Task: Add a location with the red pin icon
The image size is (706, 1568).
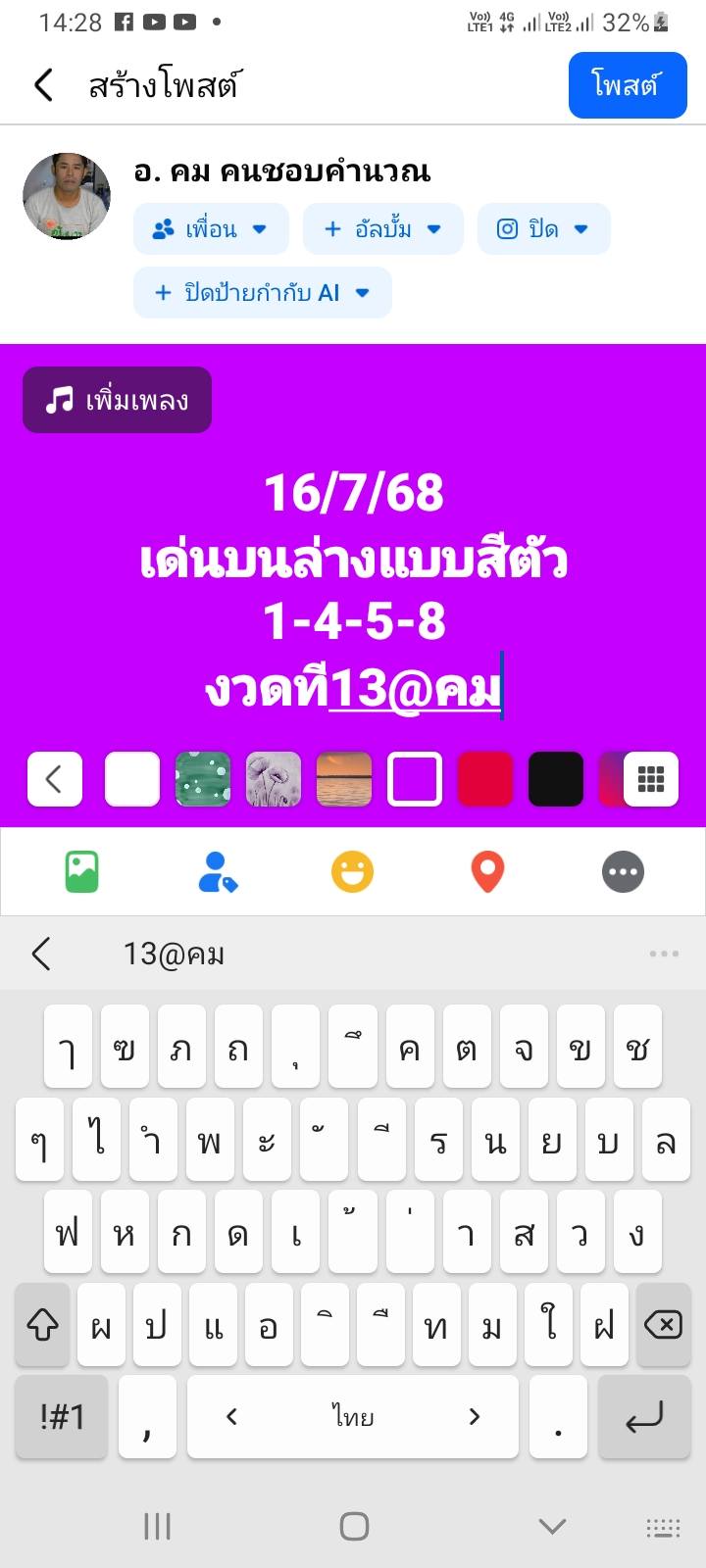Action: pyautogui.click(x=487, y=871)
